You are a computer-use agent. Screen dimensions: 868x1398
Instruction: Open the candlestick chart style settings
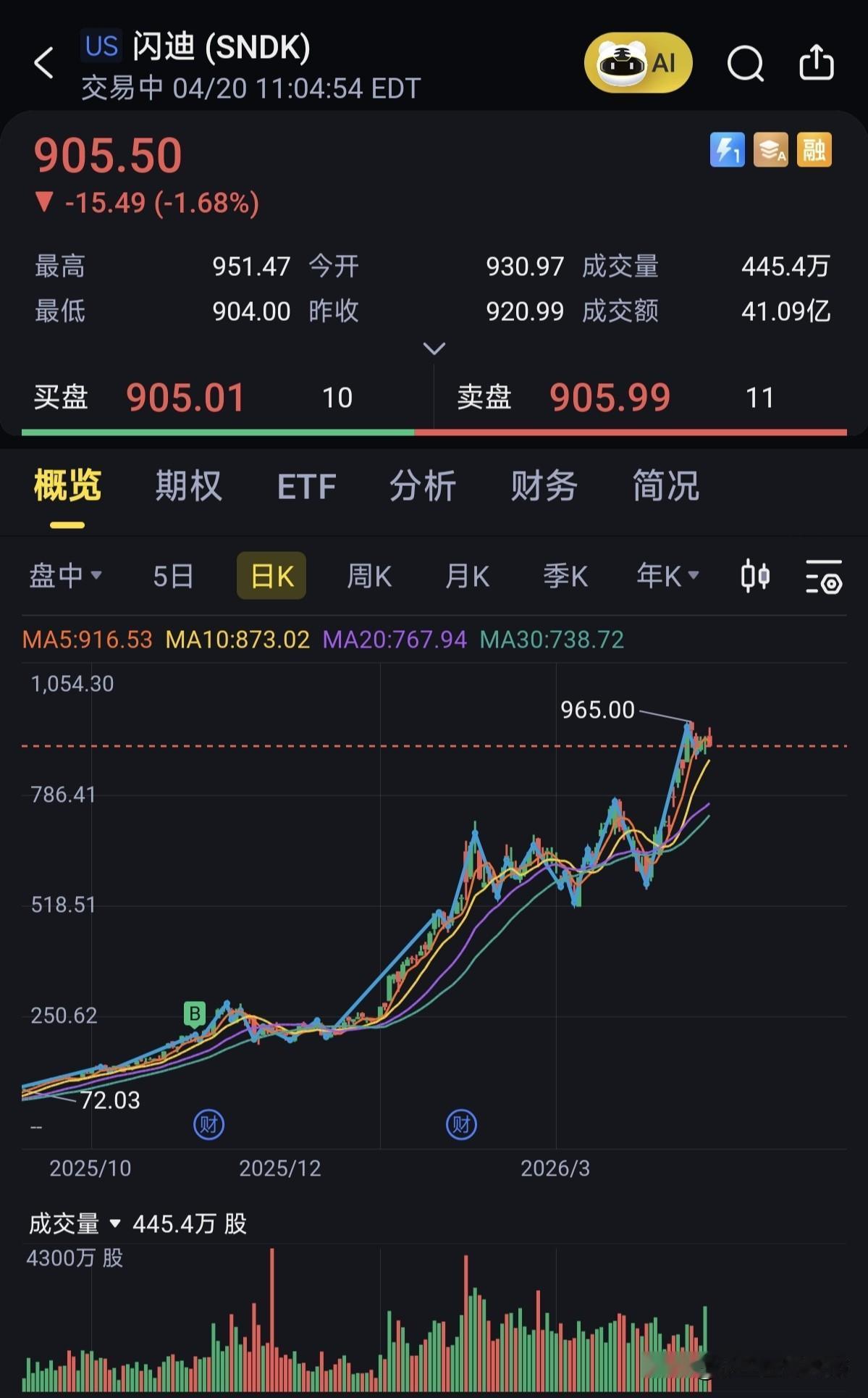click(x=754, y=575)
